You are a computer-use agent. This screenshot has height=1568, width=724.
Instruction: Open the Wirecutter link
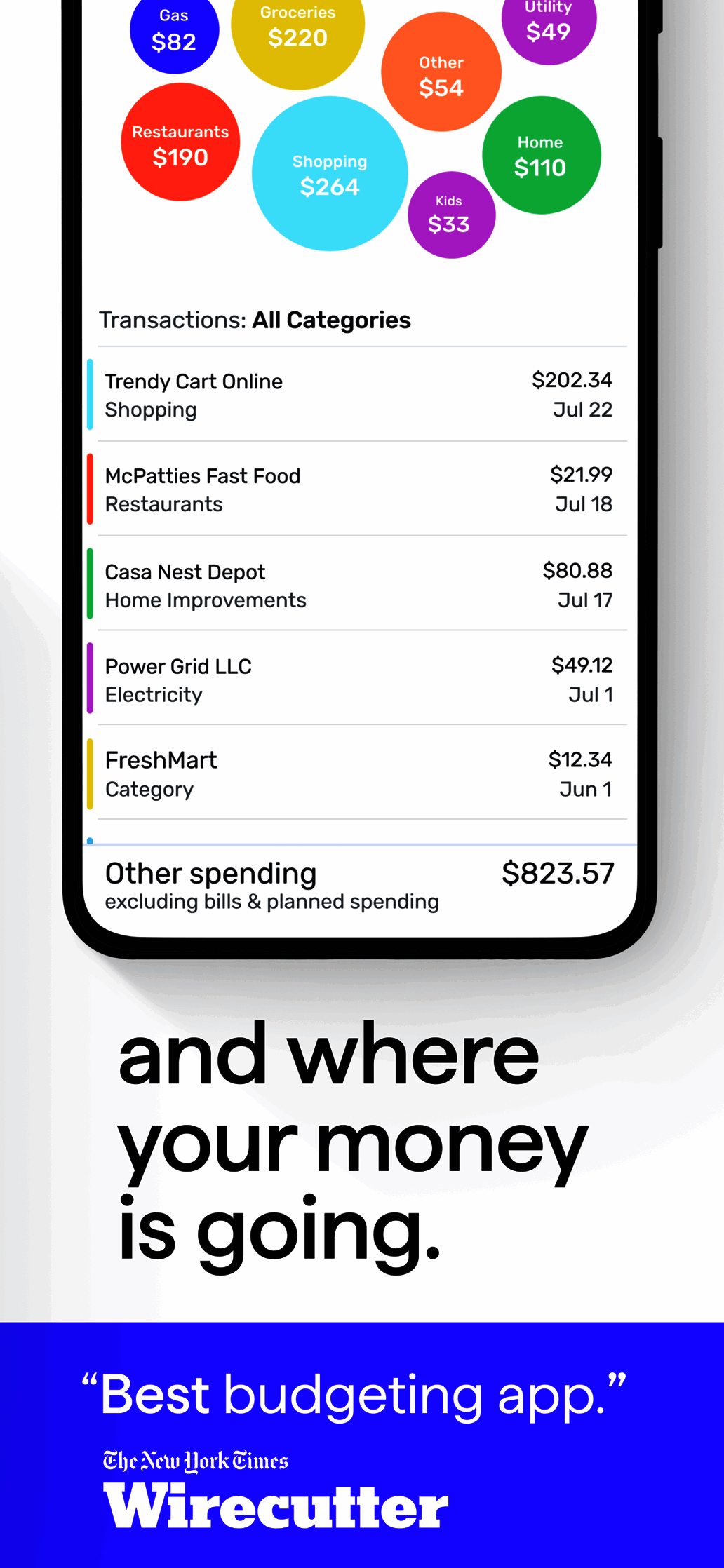click(x=275, y=1505)
